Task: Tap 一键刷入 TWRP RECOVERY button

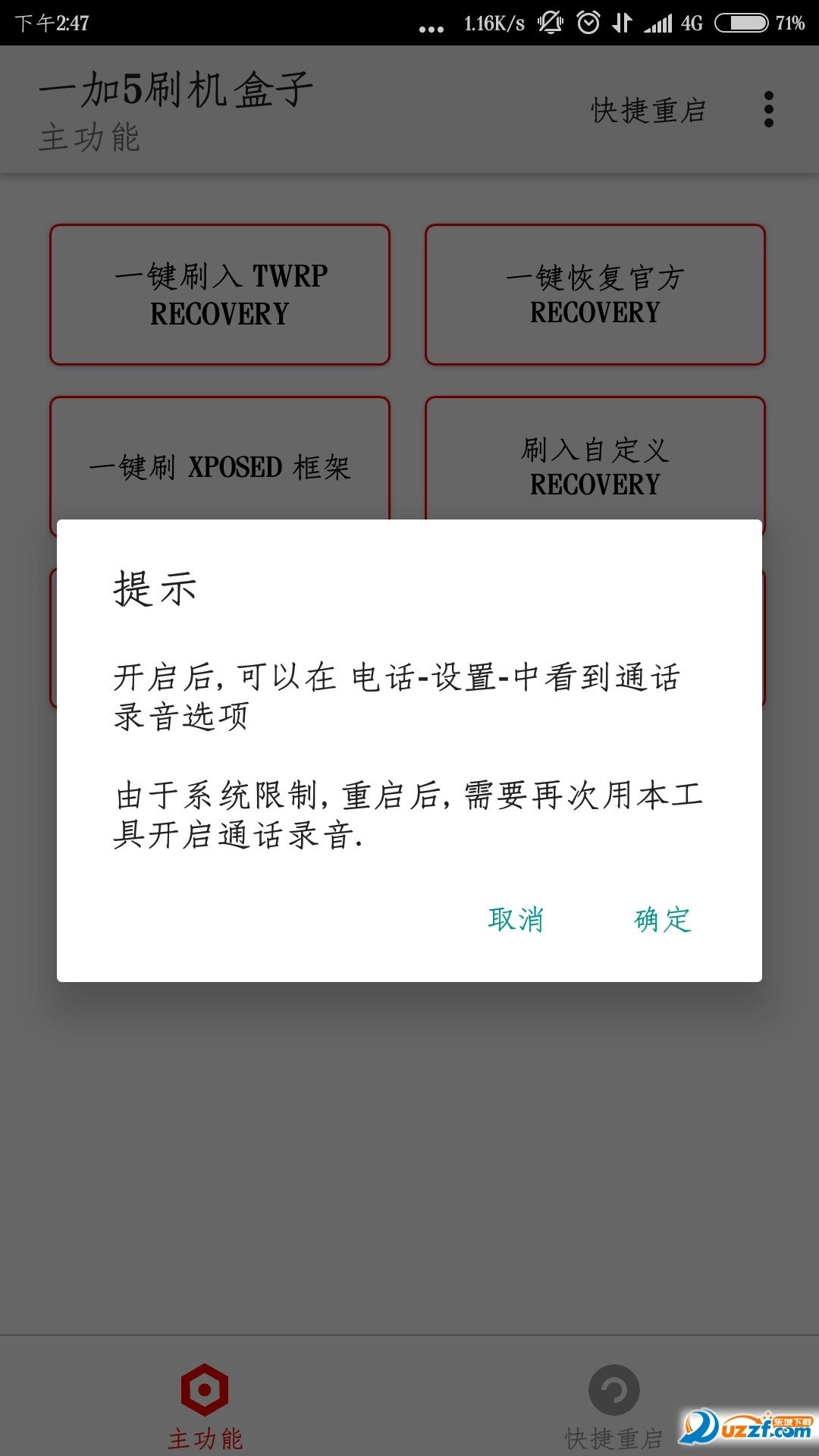Action: point(219,294)
